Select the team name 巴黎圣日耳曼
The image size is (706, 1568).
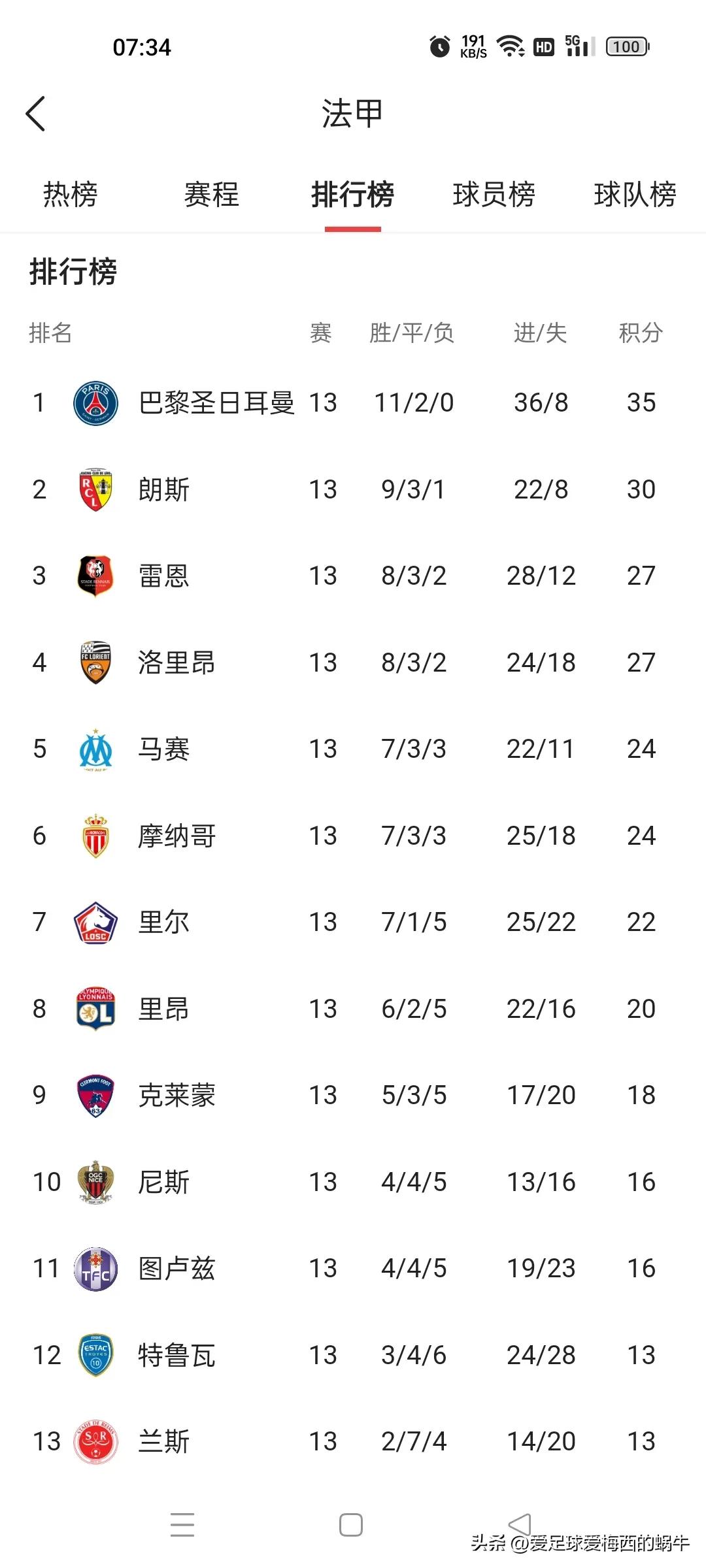coord(217,402)
